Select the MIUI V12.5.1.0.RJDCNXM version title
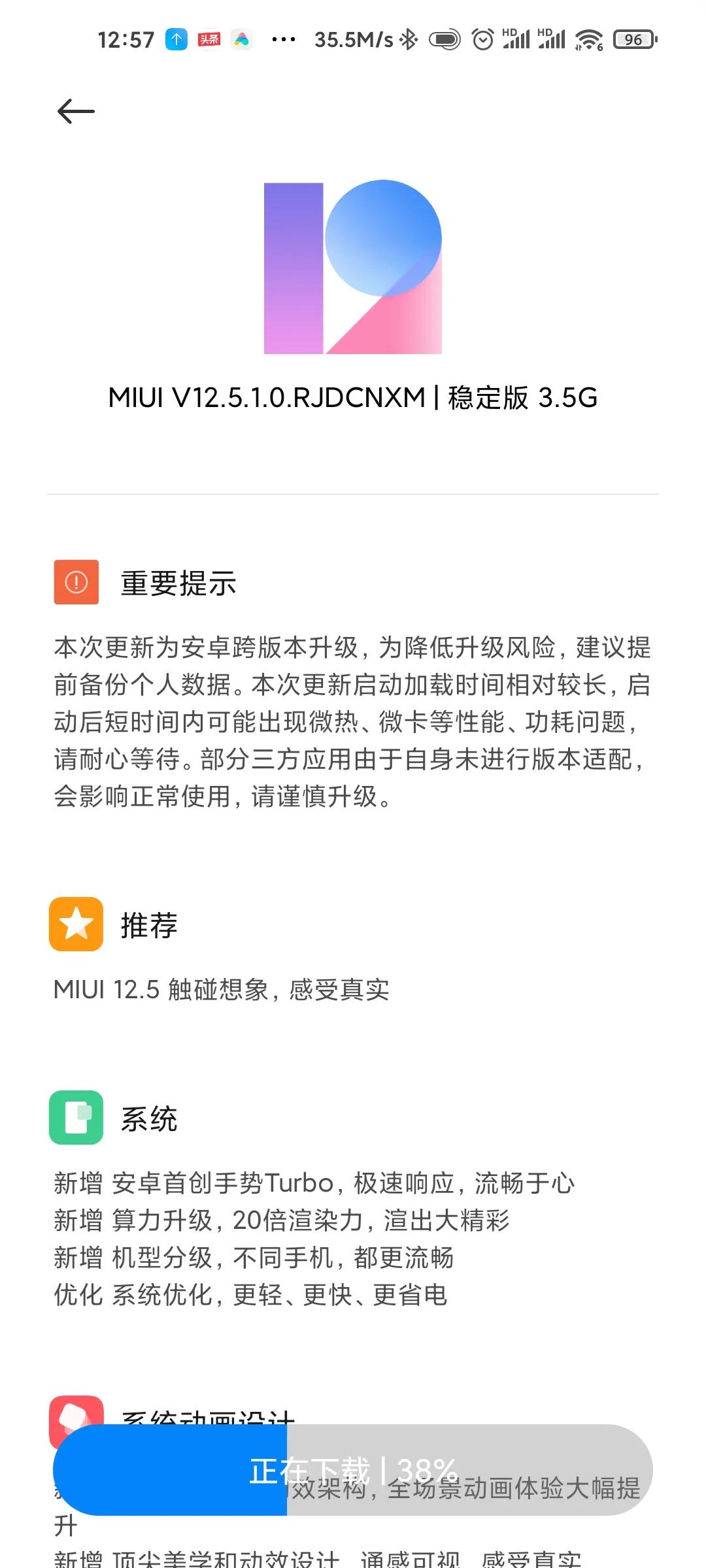The width and height of the screenshot is (706, 1568). [x=353, y=399]
